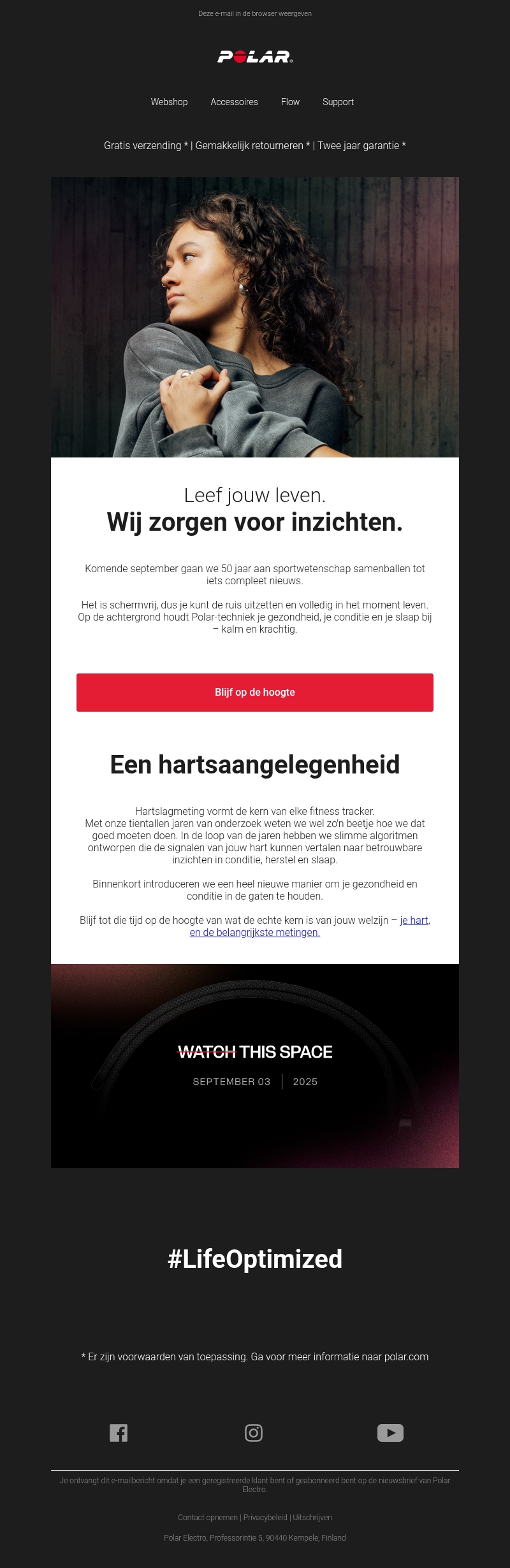This screenshot has width=510, height=1568.
Task: Open 'Deze e-mail in de browser weergeven' link
Action: point(255,13)
